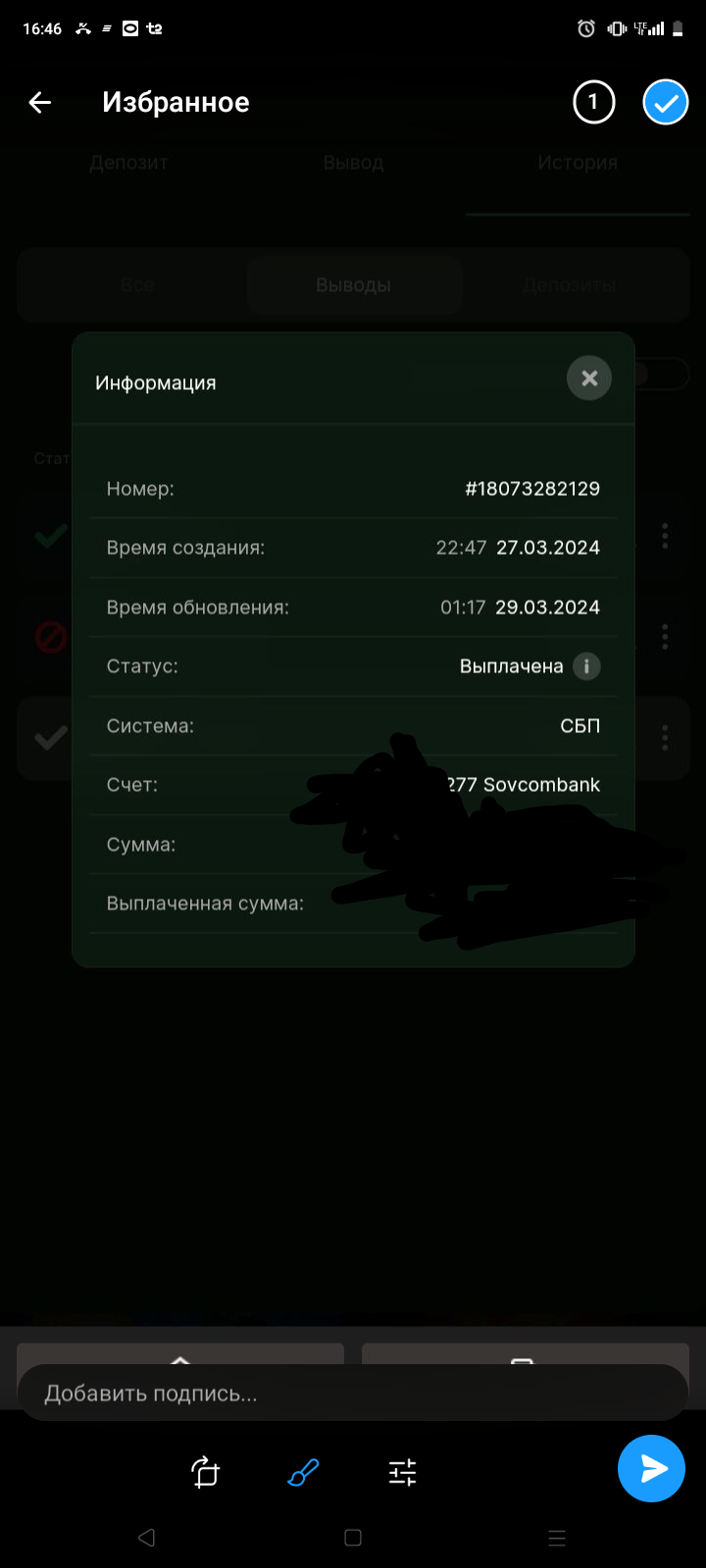The image size is (706, 1568).
Task: Open the crop and rotate tool
Action: [206, 1472]
